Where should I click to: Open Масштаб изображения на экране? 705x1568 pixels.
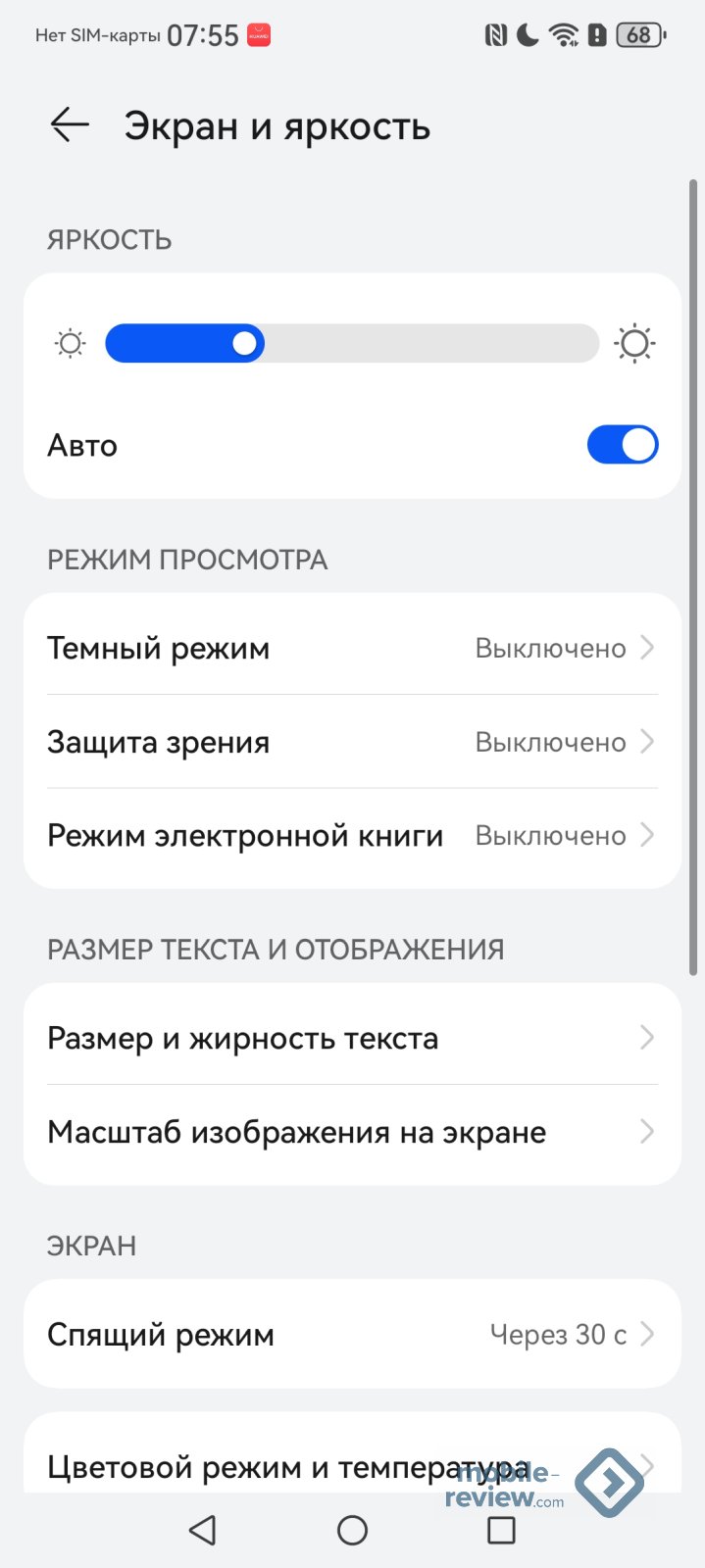click(x=351, y=1132)
